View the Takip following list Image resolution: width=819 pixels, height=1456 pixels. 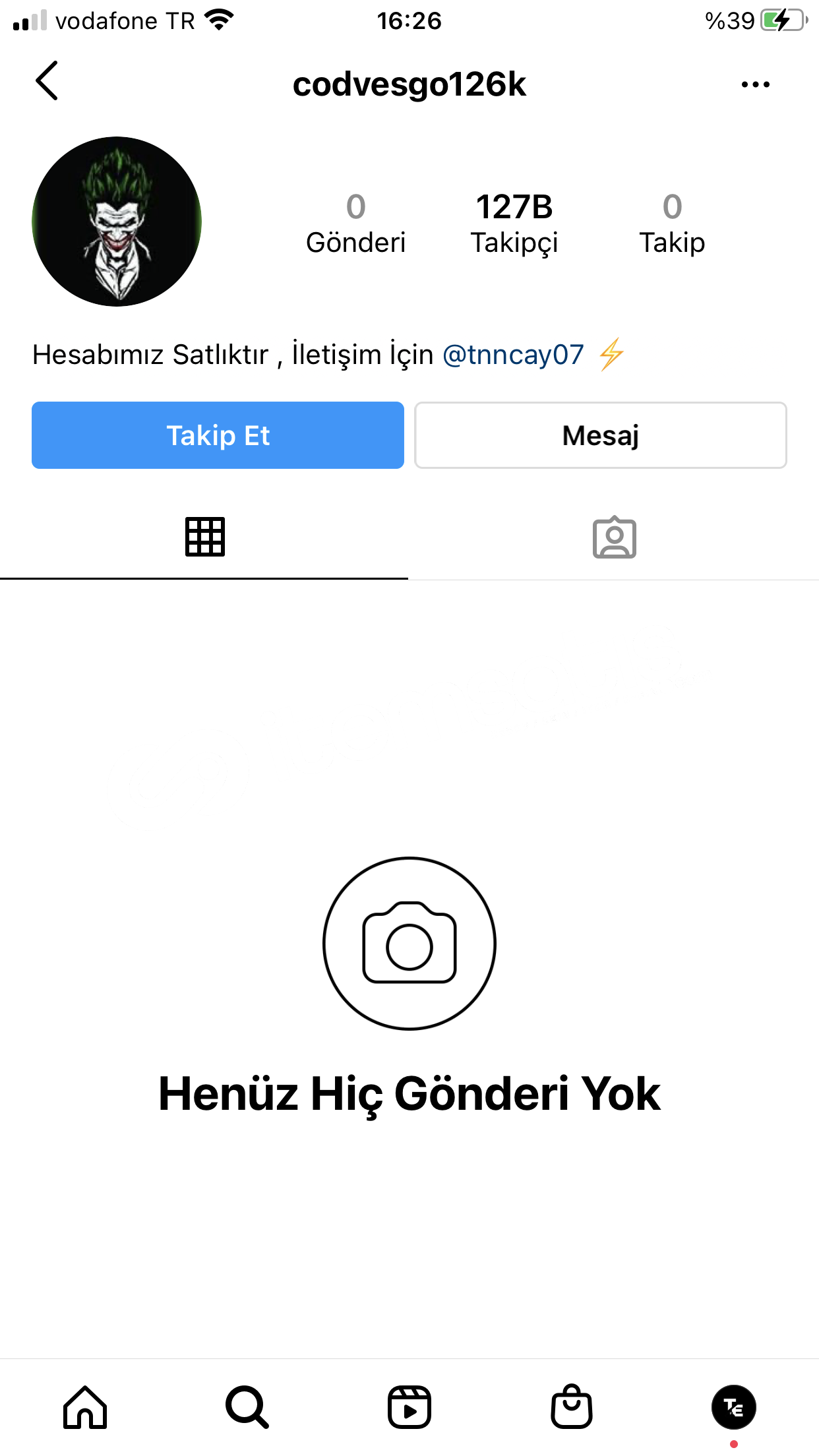pos(672,224)
